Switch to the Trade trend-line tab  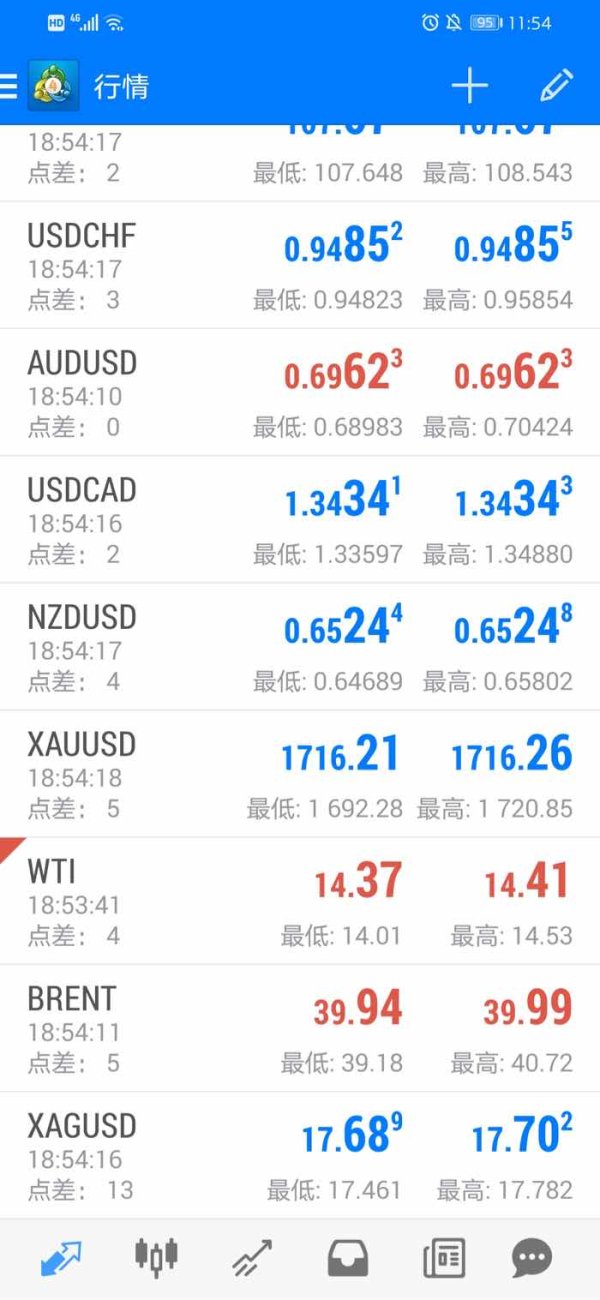(x=252, y=1257)
